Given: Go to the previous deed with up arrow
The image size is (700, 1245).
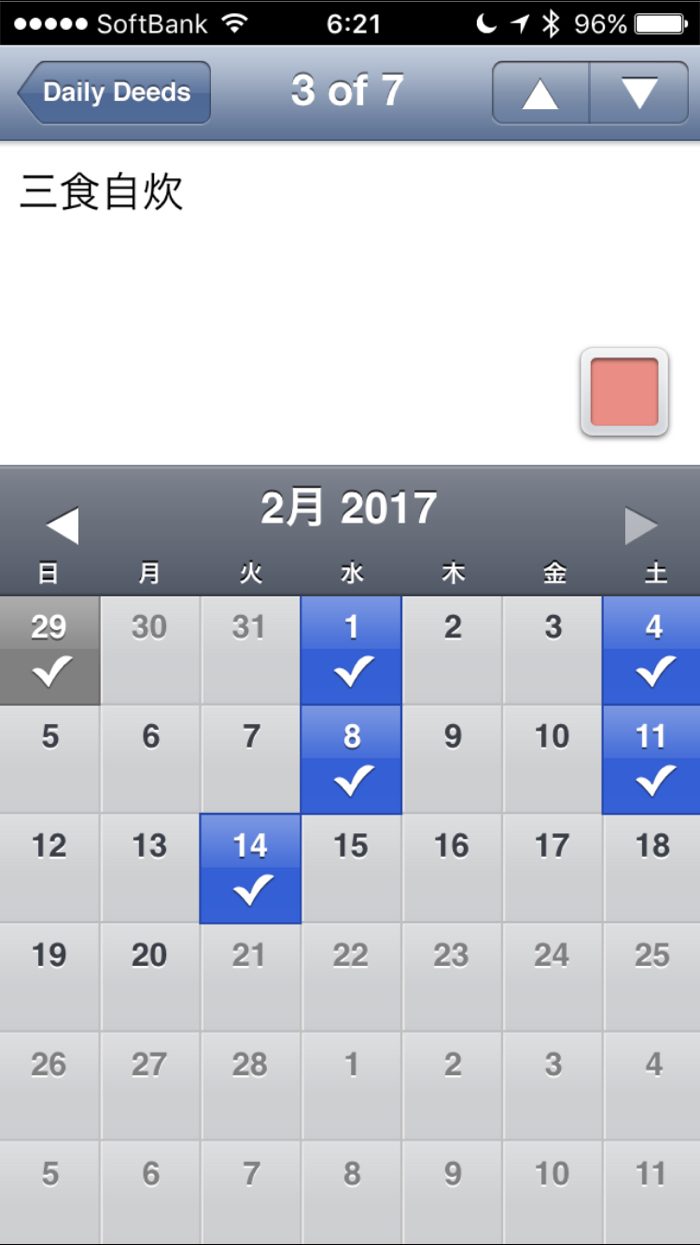Looking at the screenshot, I should pyautogui.click(x=540, y=92).
